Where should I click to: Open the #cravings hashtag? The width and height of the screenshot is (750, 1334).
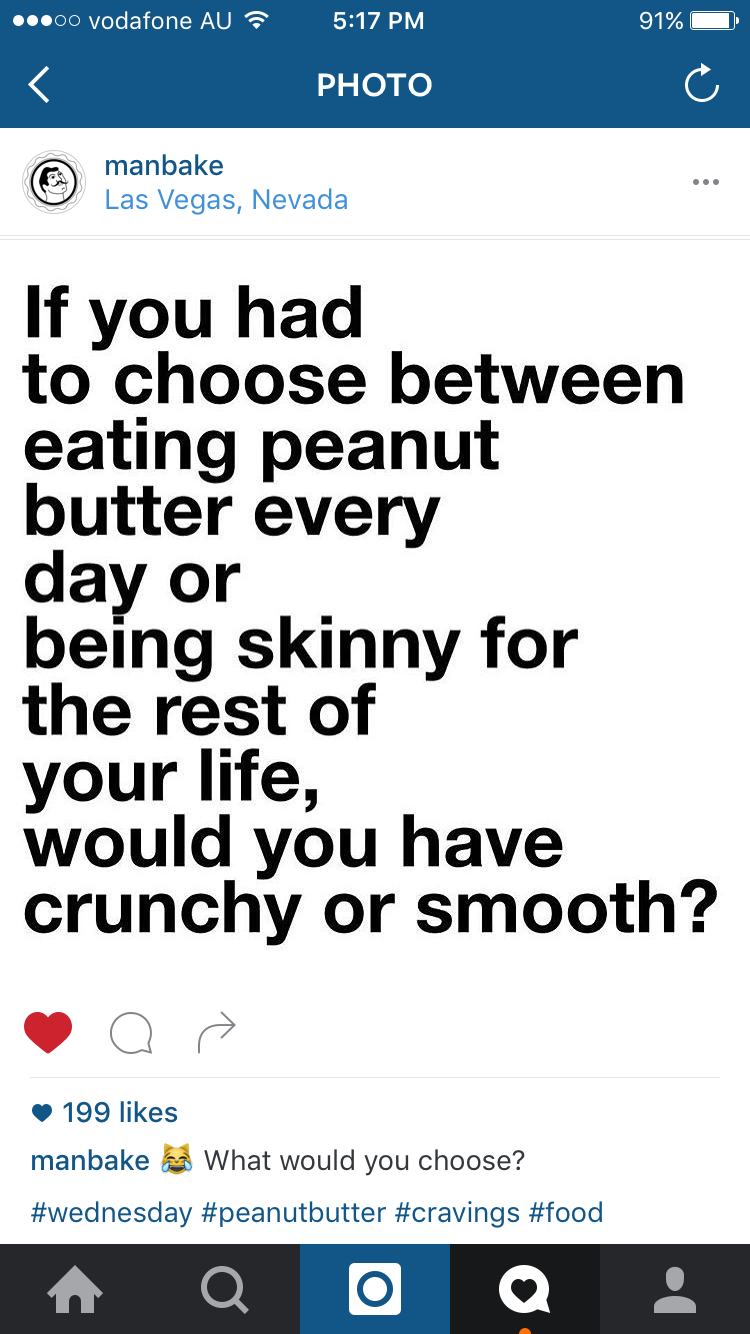(457, 1213)
